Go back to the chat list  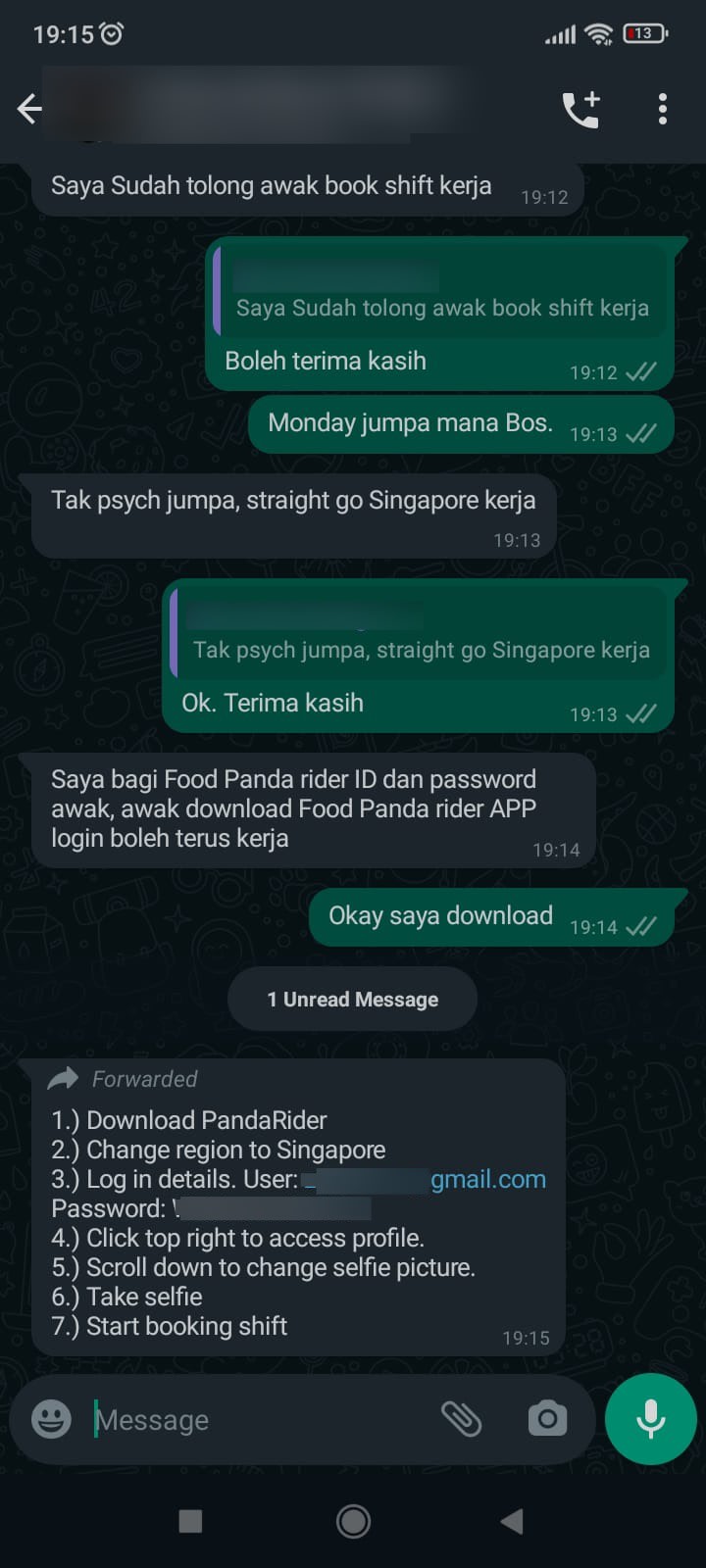click(x=29, y=109)
